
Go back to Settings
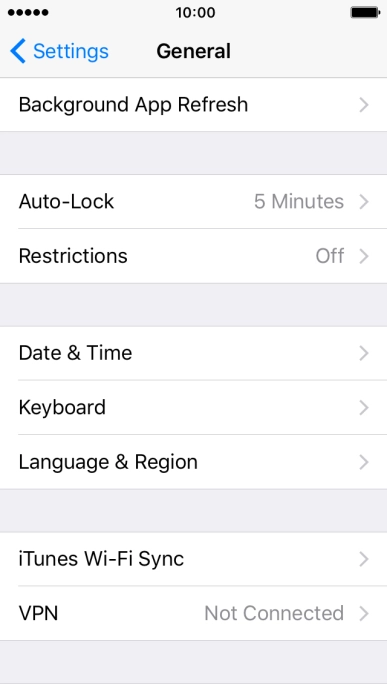59,51
